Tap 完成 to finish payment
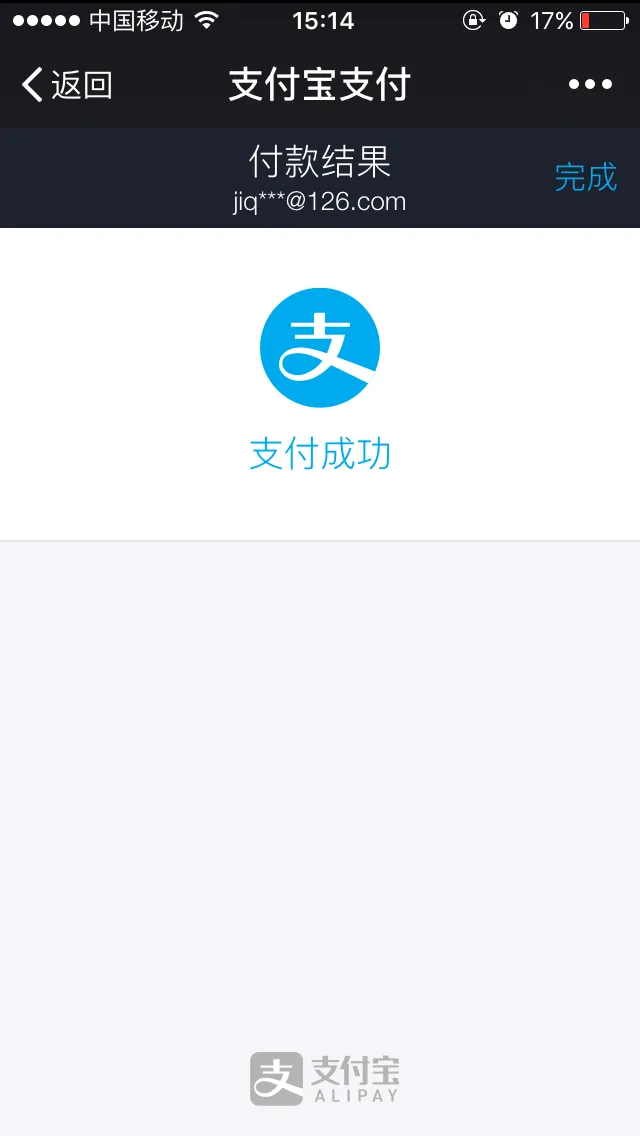640x1136 pixels. pos(585,177)
